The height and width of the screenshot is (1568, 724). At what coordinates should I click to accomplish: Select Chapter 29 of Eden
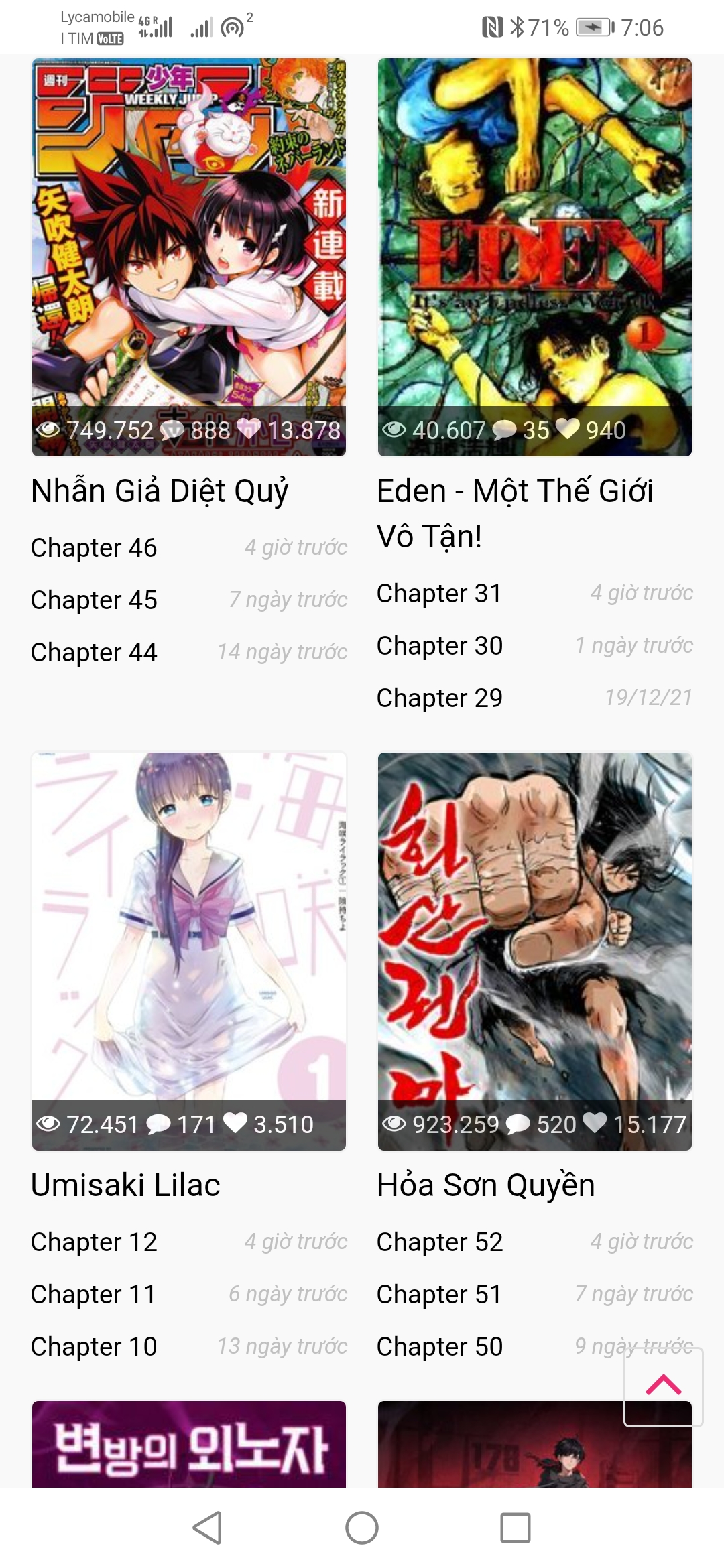pos(439,698)
